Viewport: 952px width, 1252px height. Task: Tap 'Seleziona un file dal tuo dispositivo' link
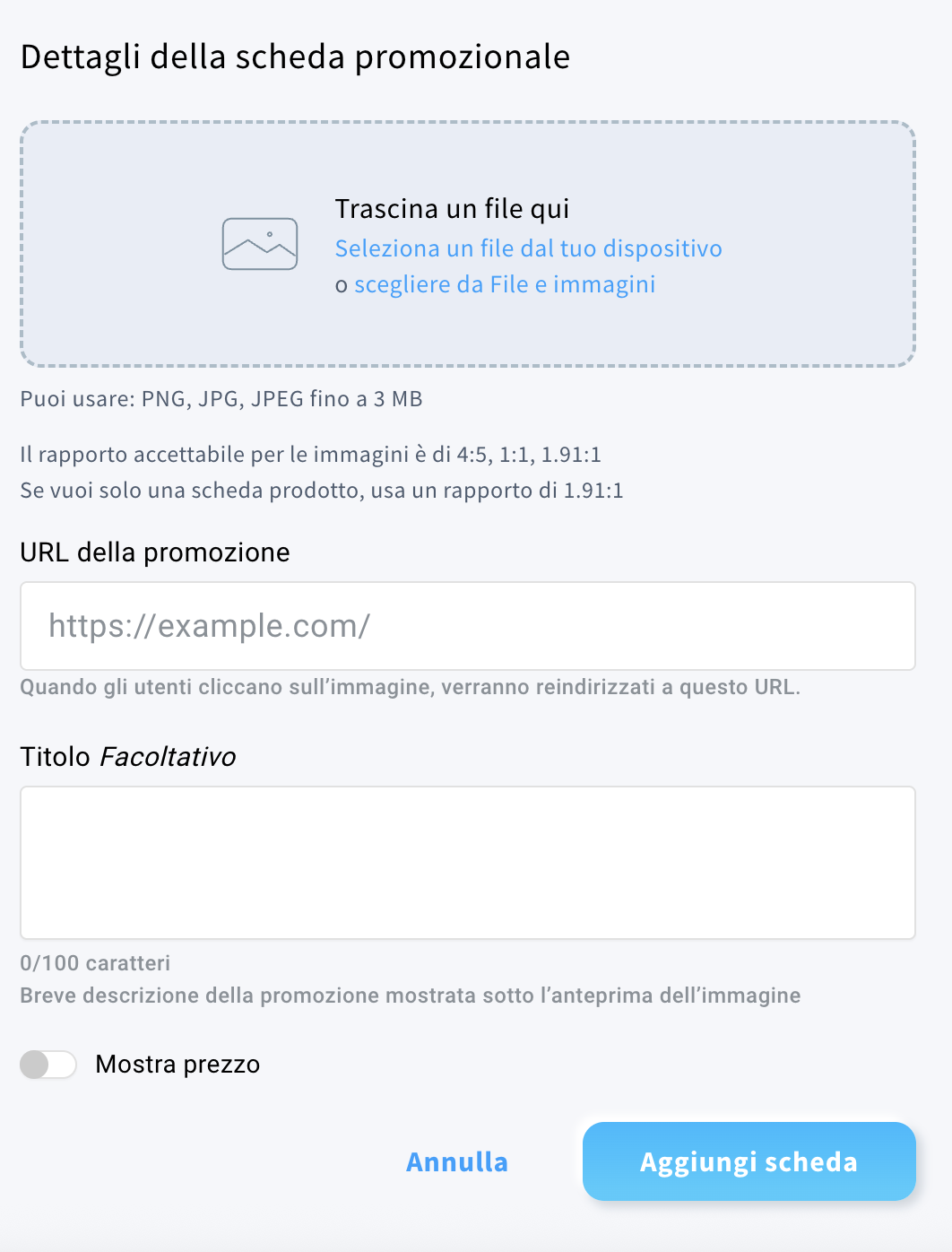click(528, 248)
